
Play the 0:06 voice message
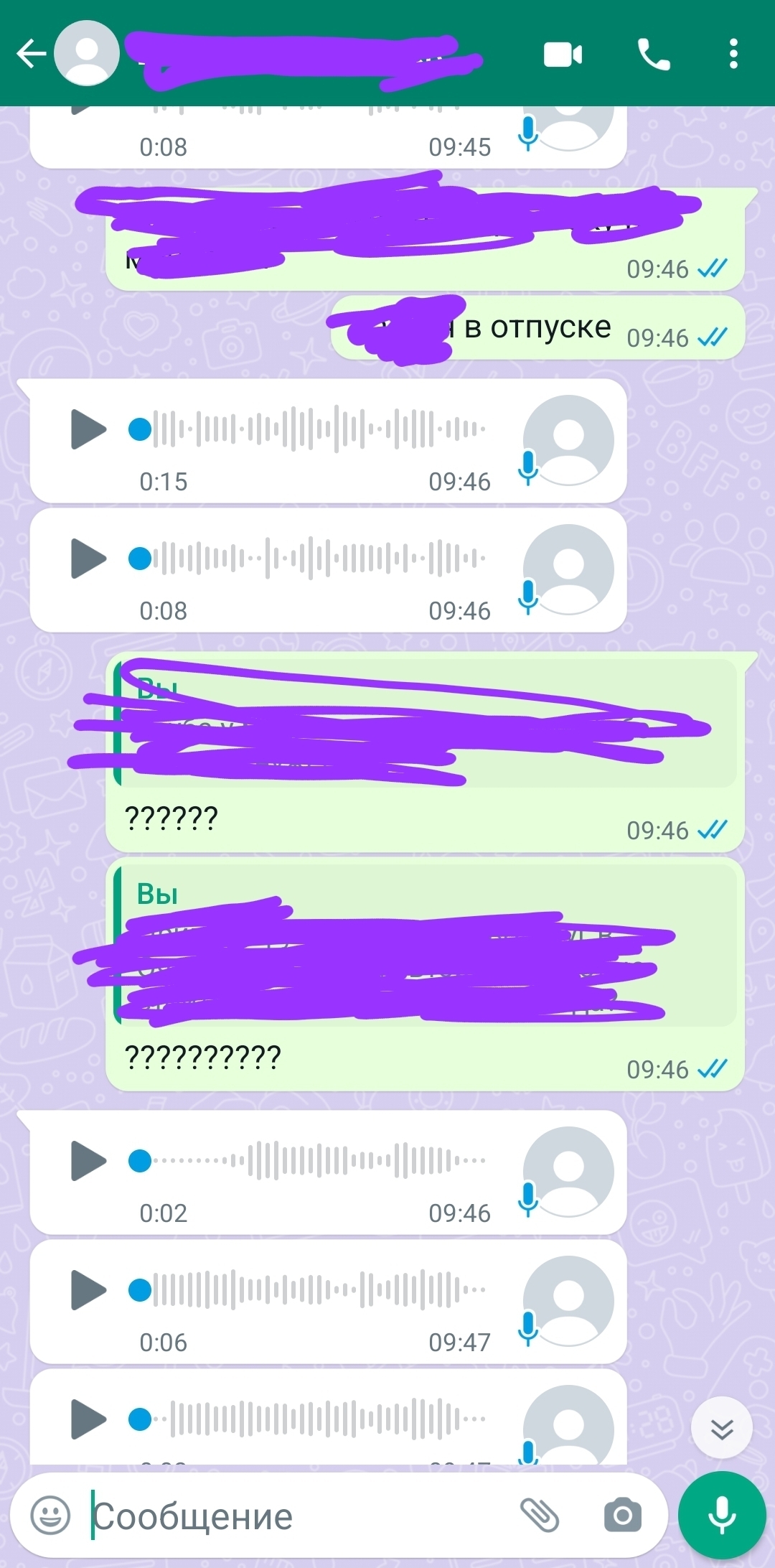(x=89, y=1290)
